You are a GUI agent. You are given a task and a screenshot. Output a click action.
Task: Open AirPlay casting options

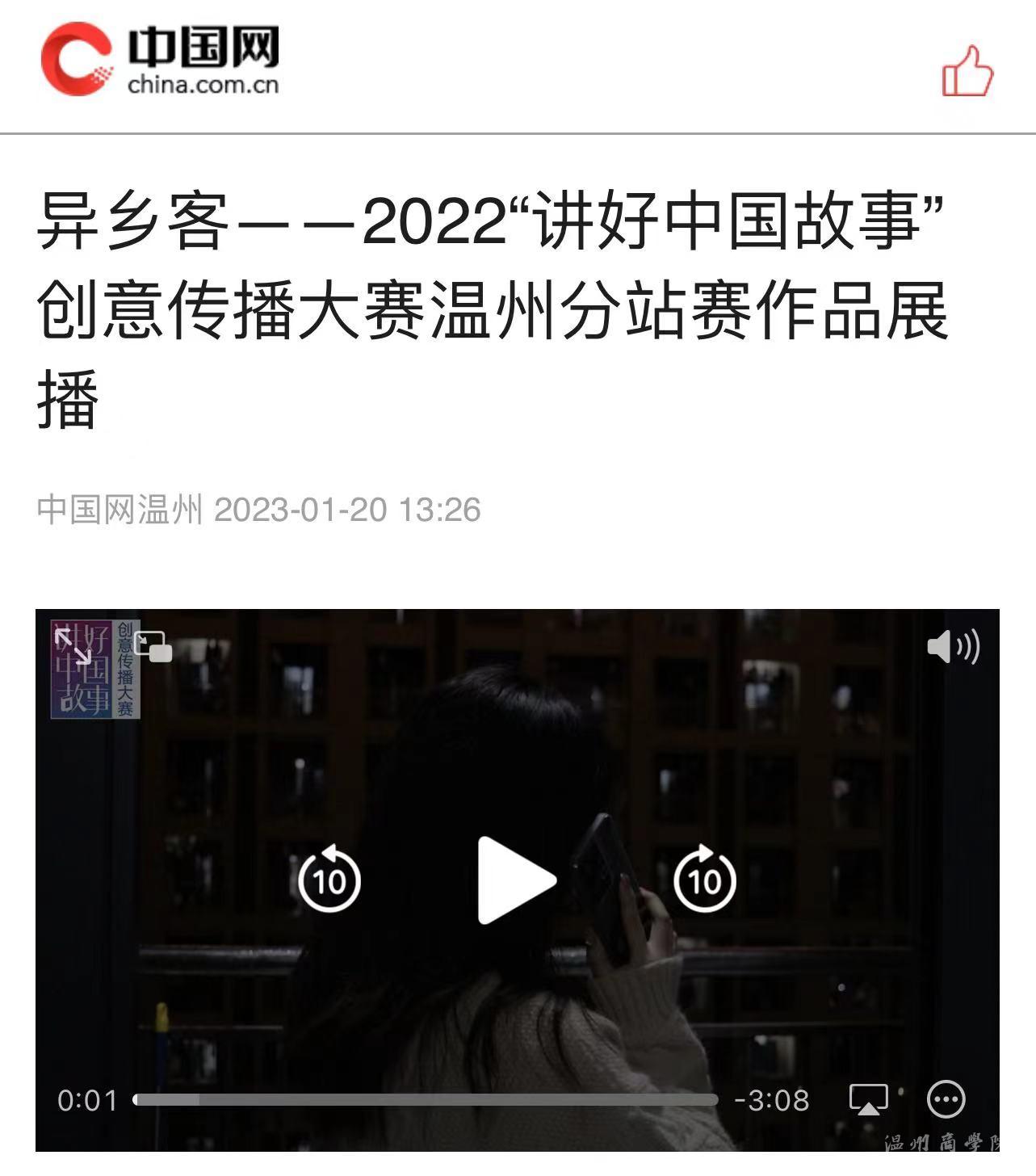868,1099
